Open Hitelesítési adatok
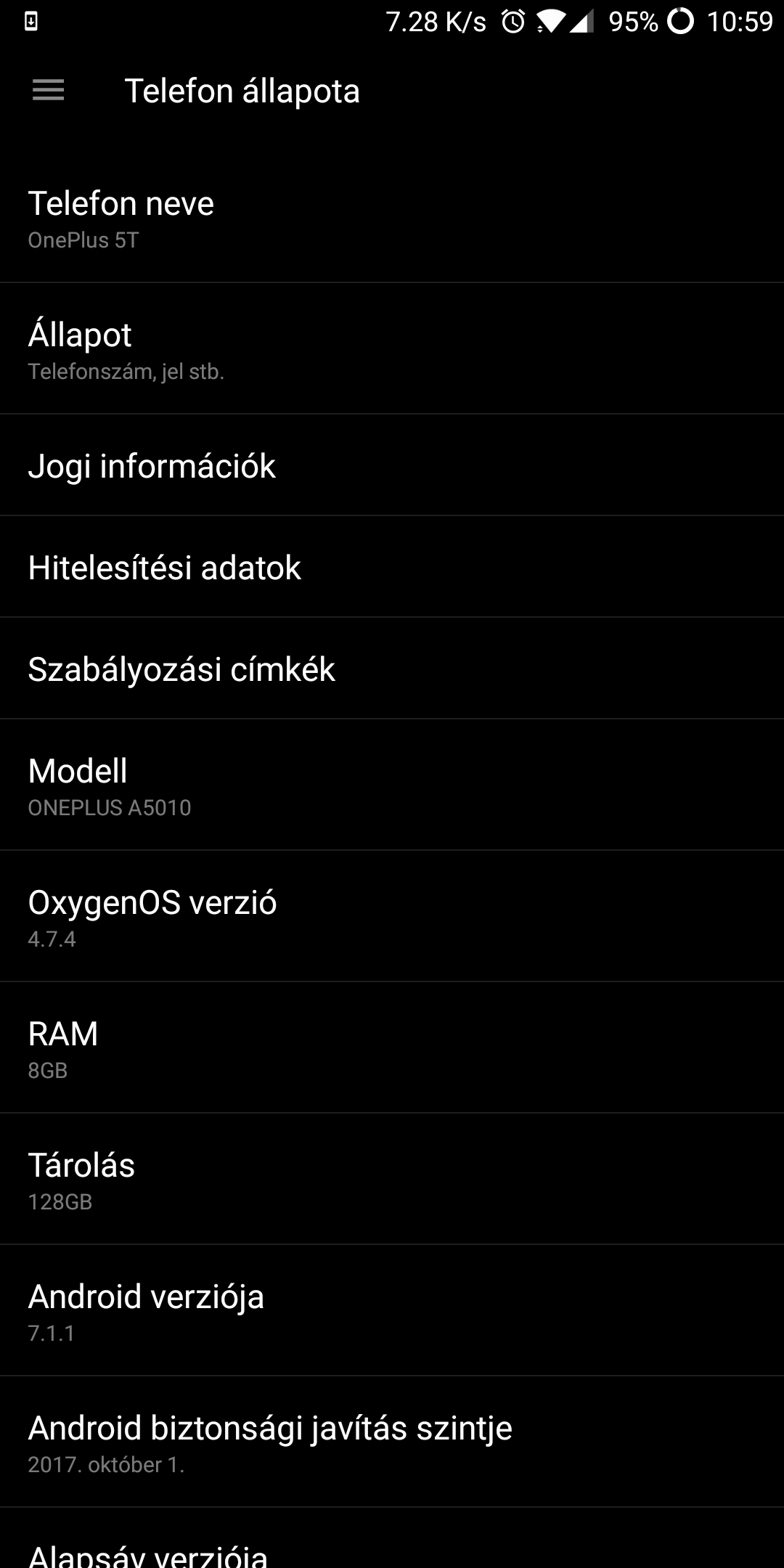 tap(392, 567)
